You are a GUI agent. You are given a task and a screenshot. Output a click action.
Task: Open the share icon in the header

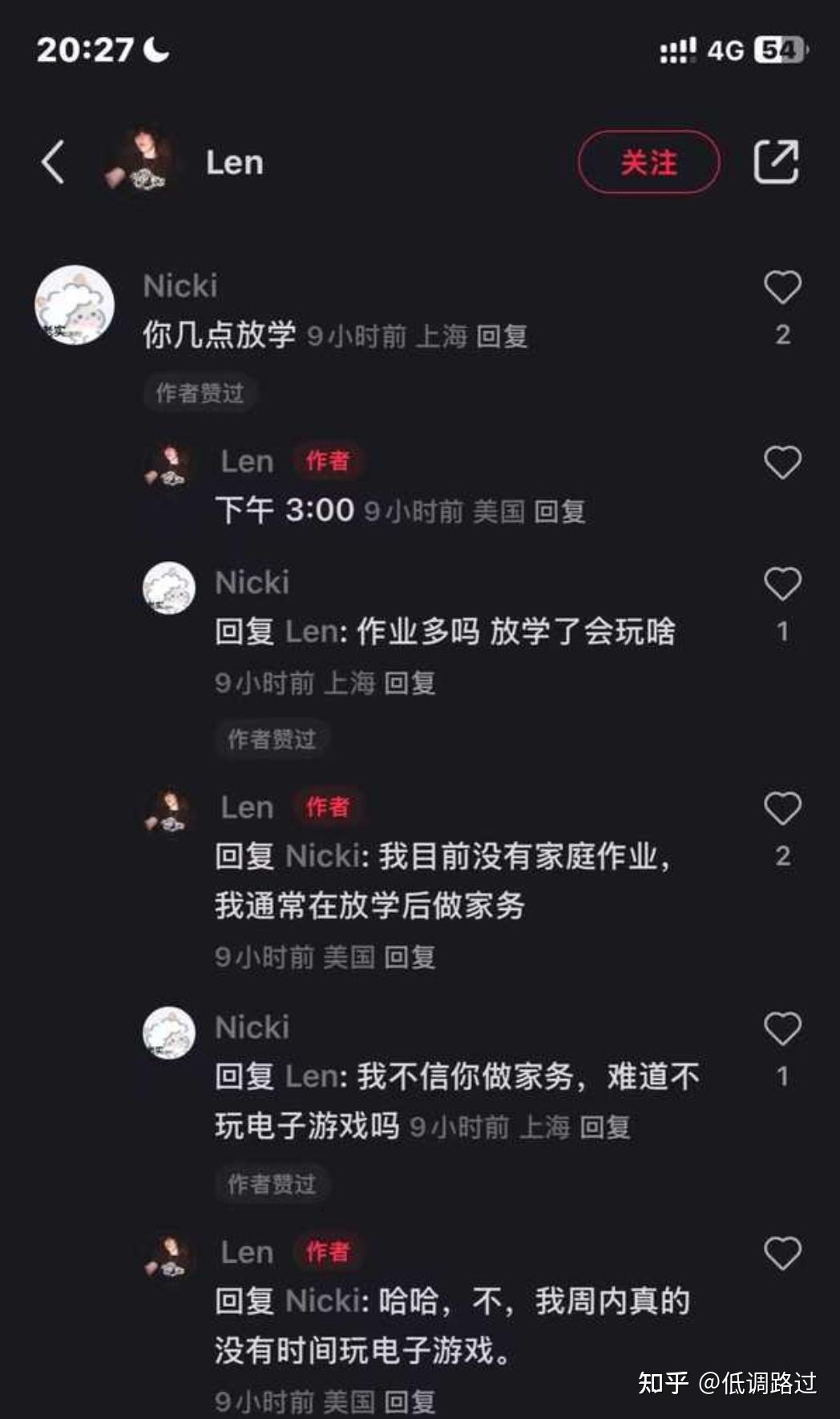pyautogui.click(x=776, y=163)
